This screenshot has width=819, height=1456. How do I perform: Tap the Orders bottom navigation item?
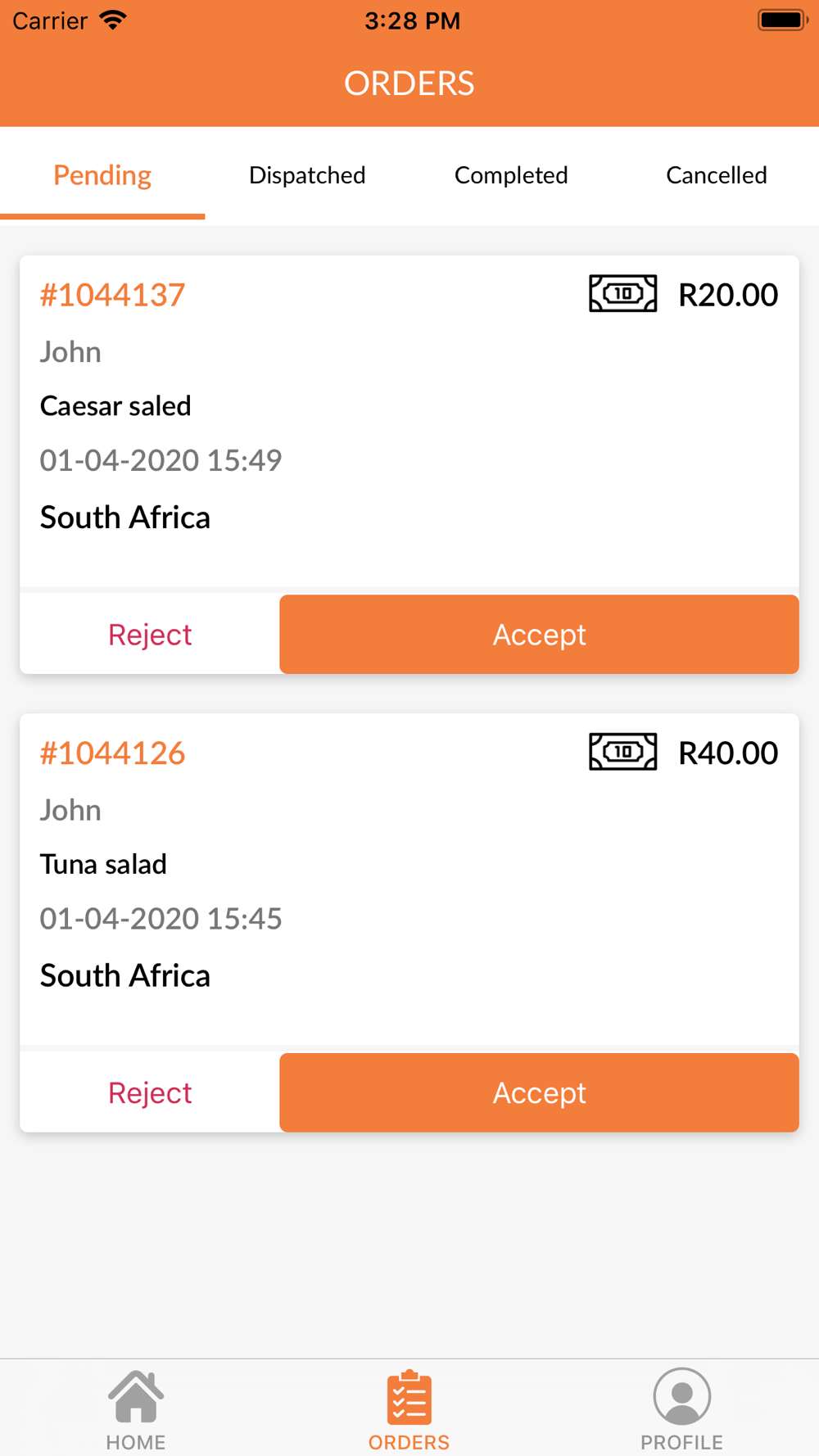(409, 1409)
